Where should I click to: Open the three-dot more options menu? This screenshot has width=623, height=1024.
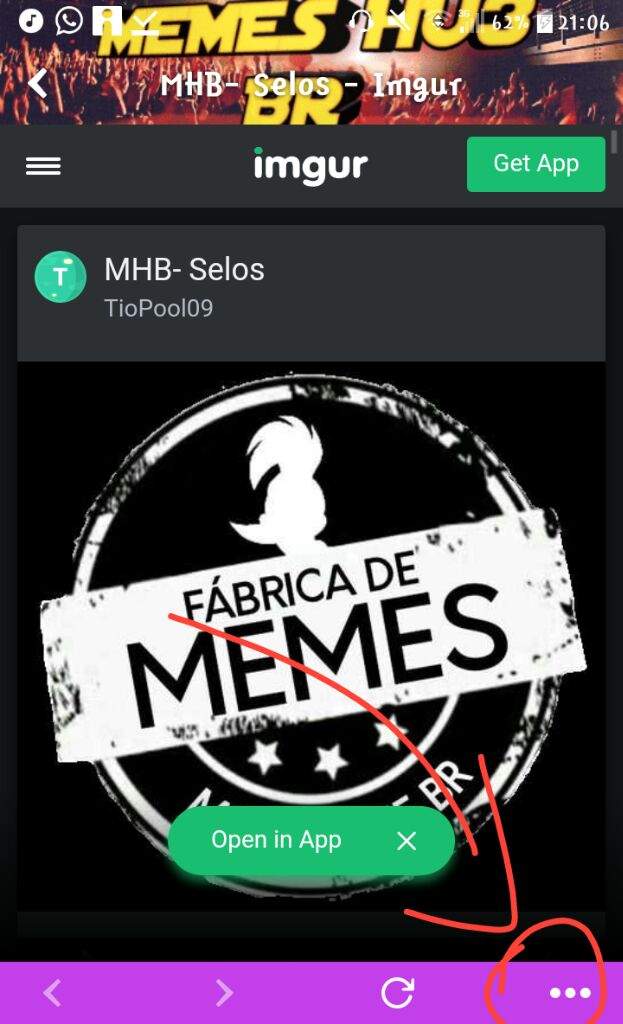pyautogui.click(x=570, y=992)
